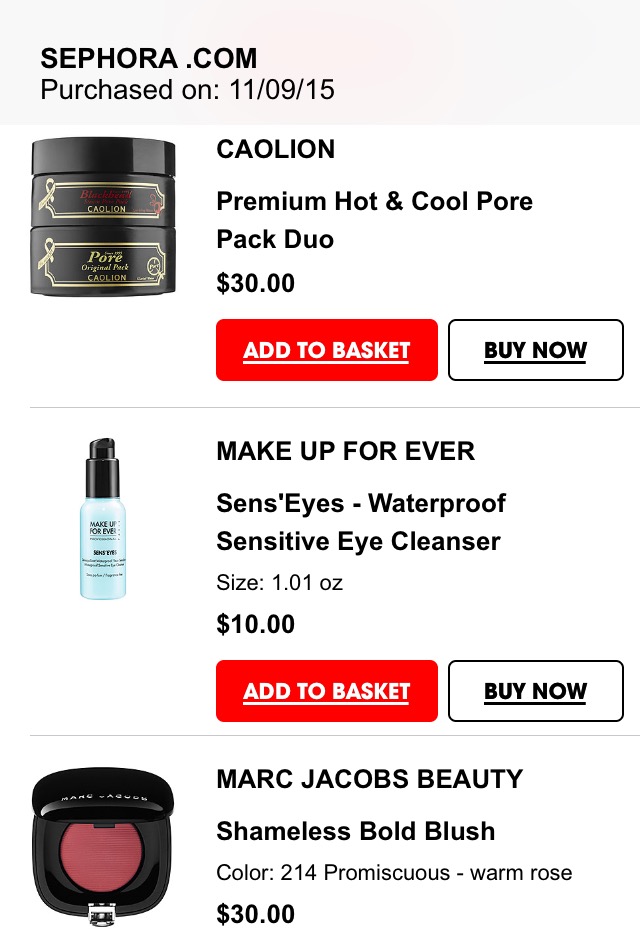The image size is (640, 930).
Task: Open the Caolion Pore Pack product image
Action: coord(104,217)
